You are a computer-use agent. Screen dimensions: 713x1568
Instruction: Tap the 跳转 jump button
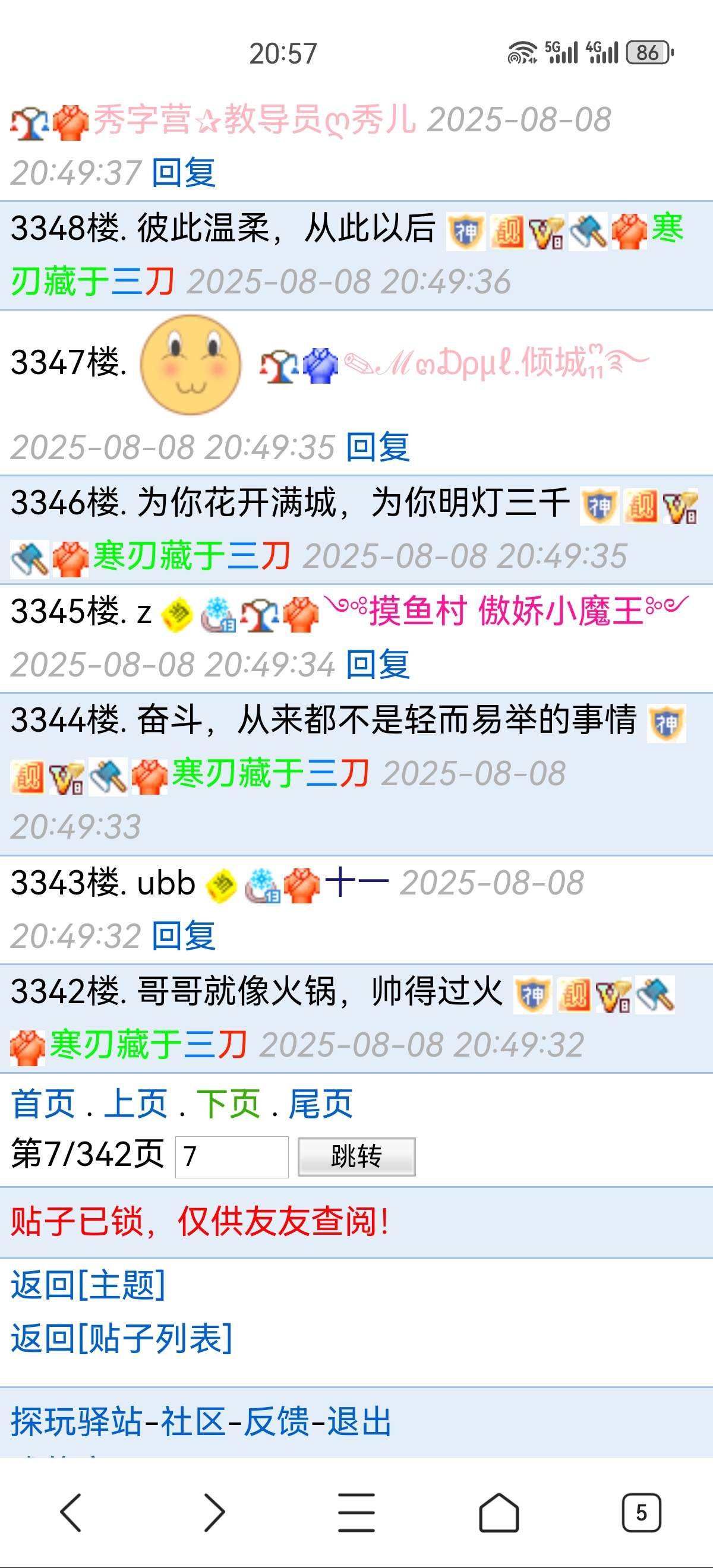[x=356, y=1156]
